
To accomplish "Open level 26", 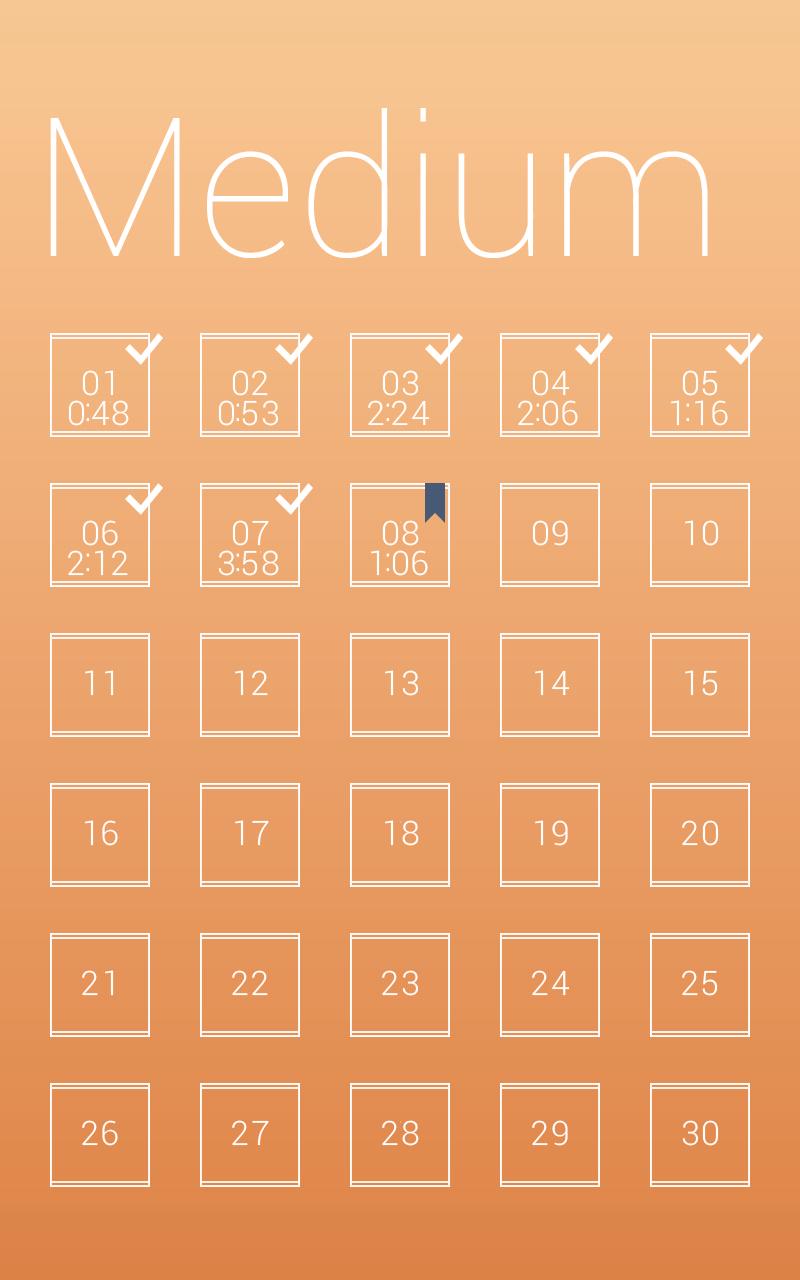I will pyautogui.click(x=100, y=1135).
